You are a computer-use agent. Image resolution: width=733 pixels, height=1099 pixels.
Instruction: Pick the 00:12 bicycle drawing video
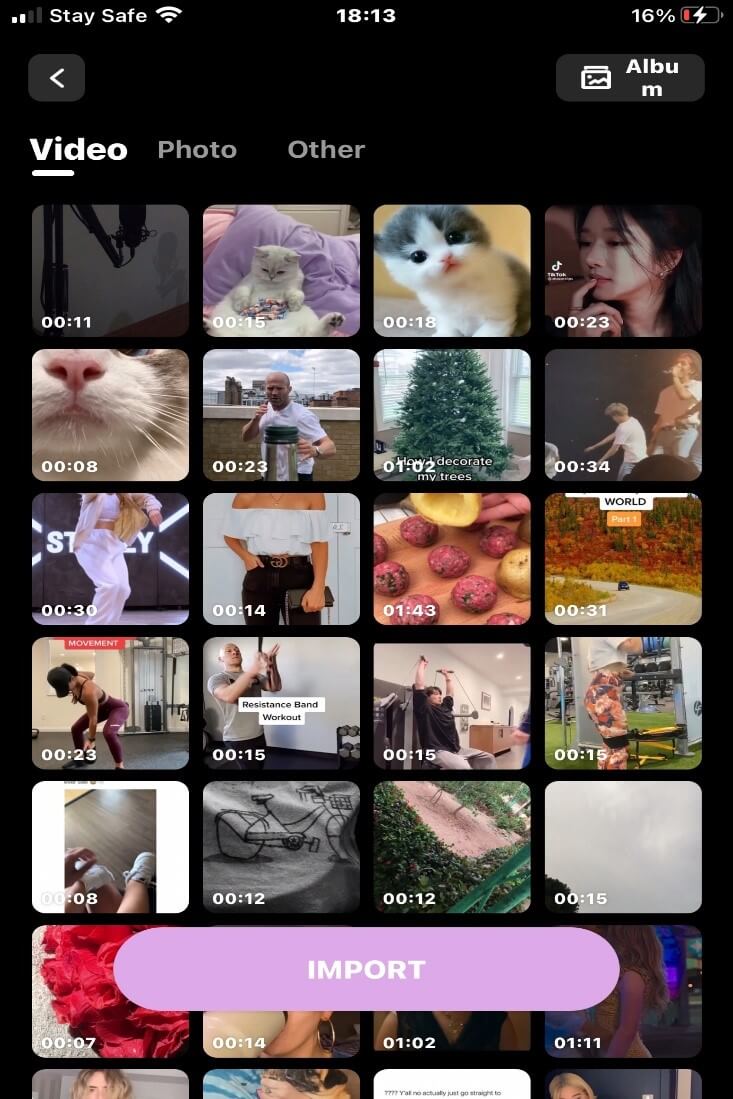(x=281, y=846)
